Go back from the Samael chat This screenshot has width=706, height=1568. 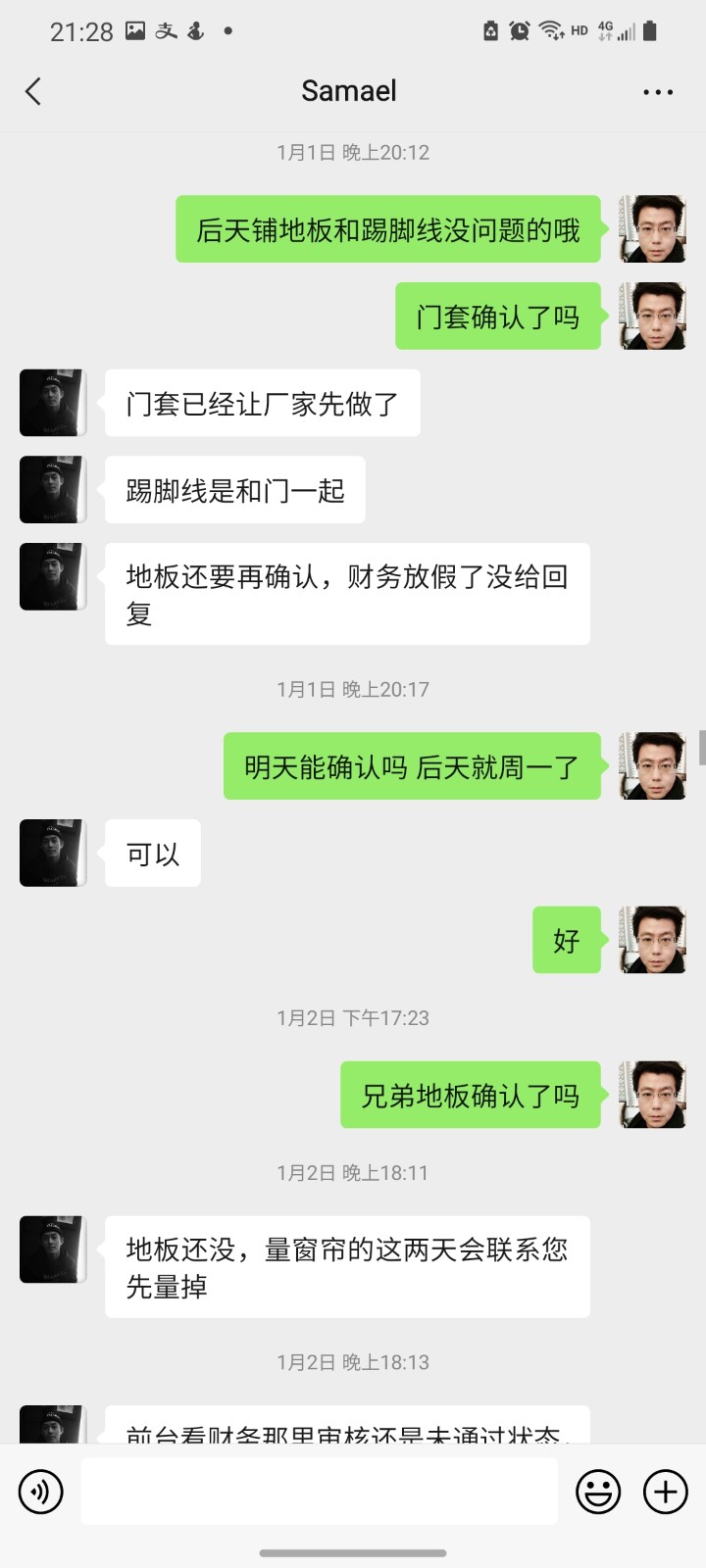33,92
